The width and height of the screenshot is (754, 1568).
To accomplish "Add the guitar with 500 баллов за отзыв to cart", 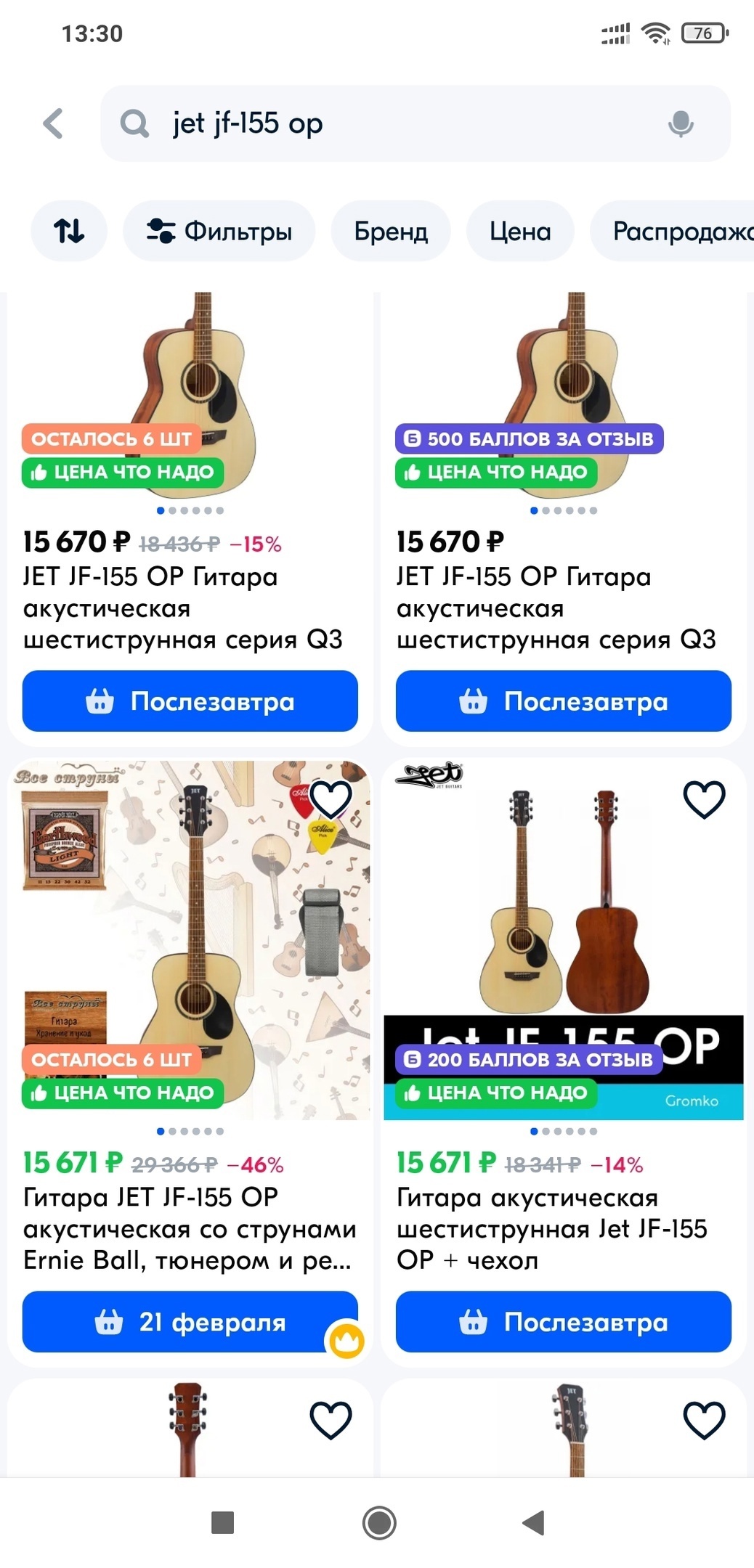I will (563, 701).
